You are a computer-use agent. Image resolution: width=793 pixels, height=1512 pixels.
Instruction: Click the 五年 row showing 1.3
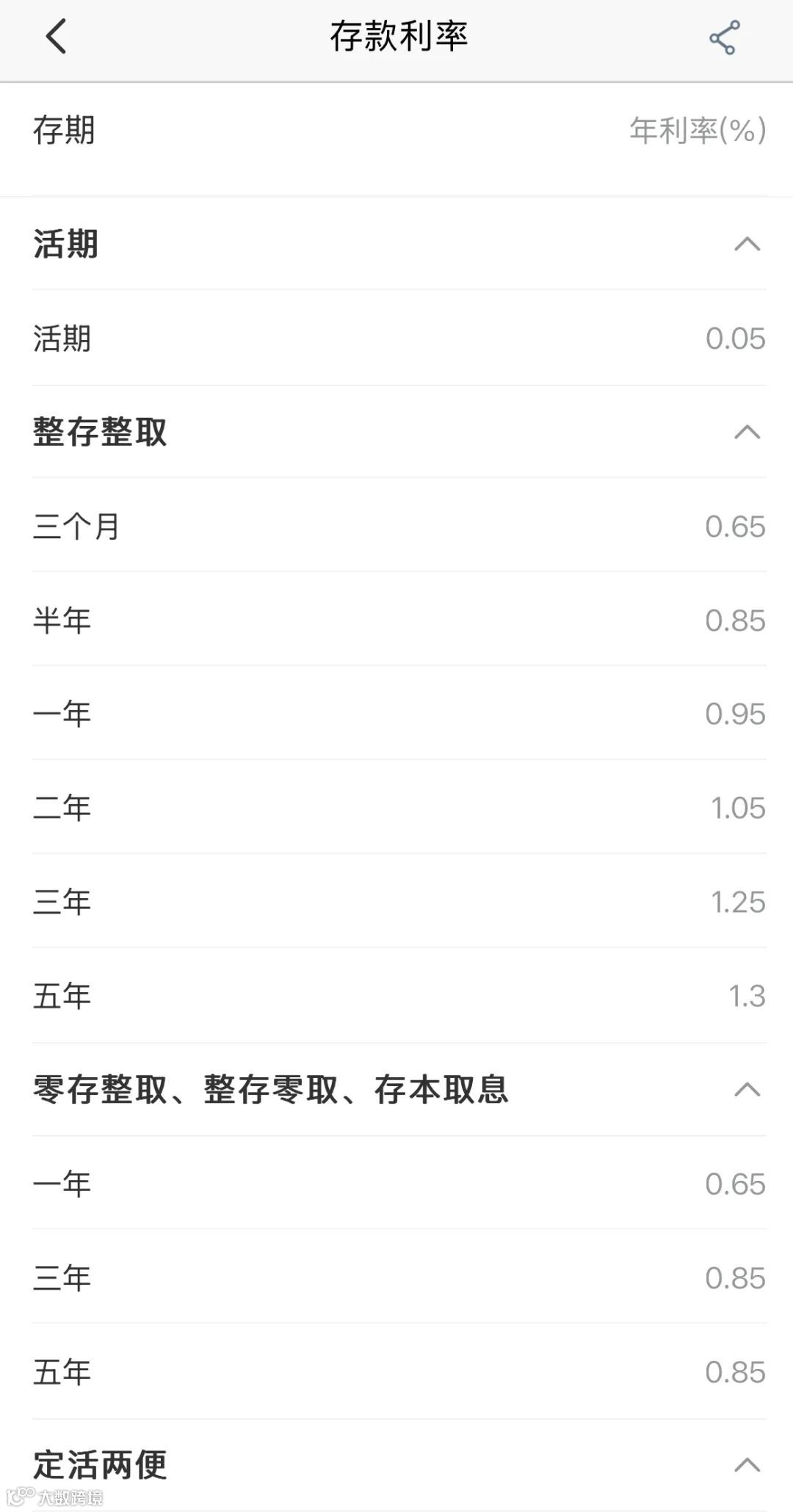pyautogui.click(x=396, y=996)
